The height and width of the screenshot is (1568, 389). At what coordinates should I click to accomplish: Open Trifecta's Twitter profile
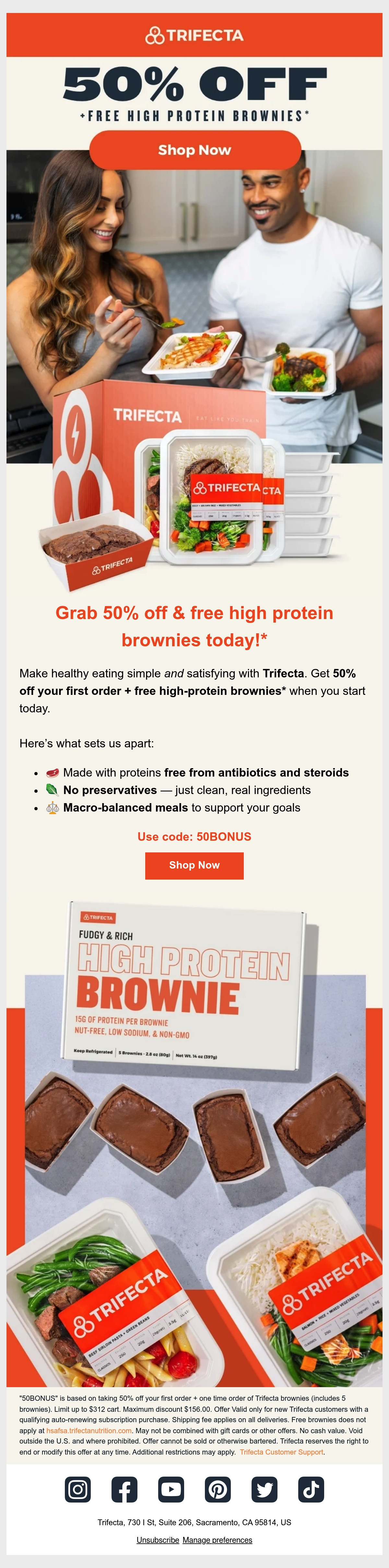point(264,1490)
